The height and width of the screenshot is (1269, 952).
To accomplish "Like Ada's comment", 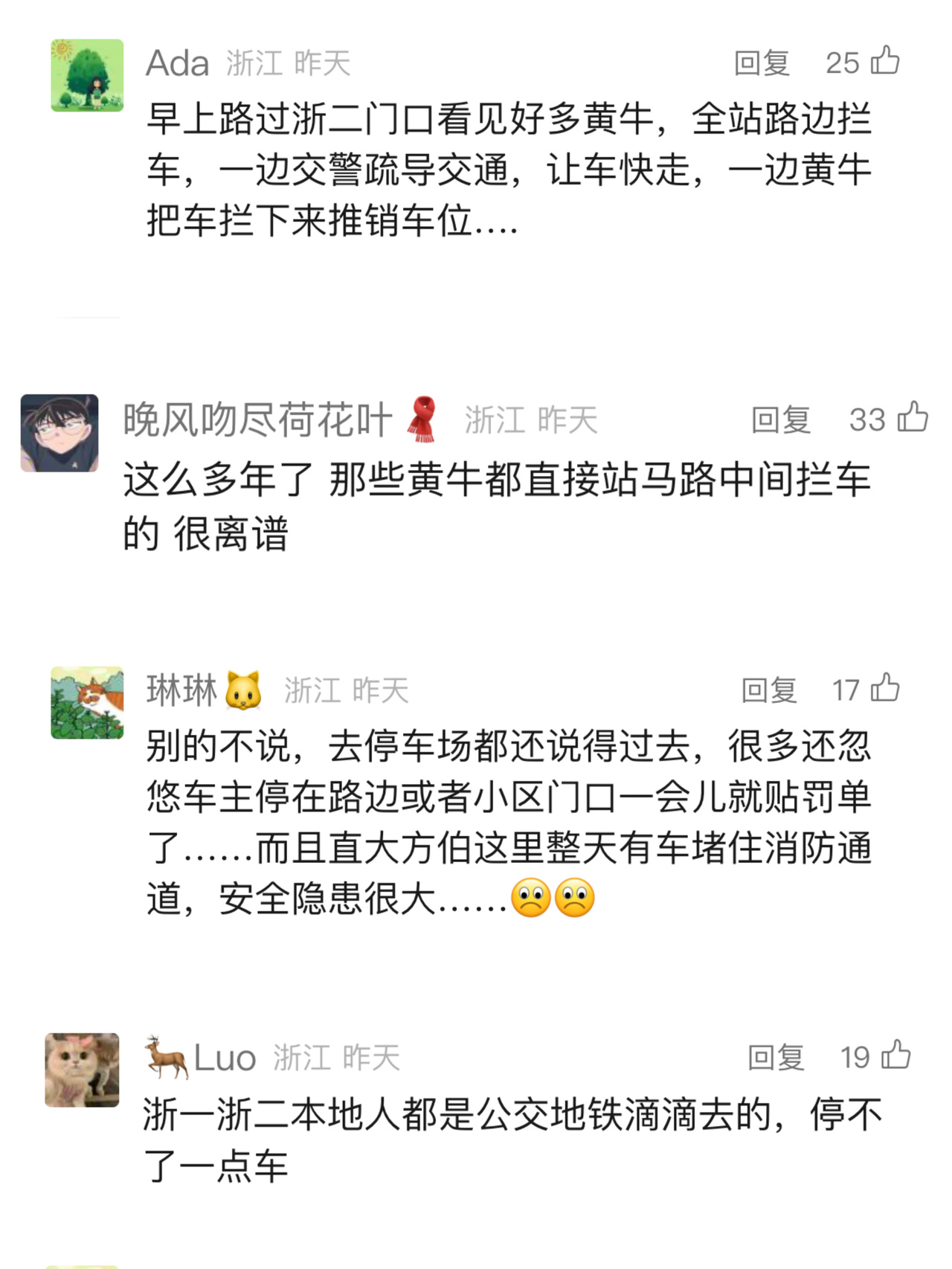I will click(x=885, y=61).
